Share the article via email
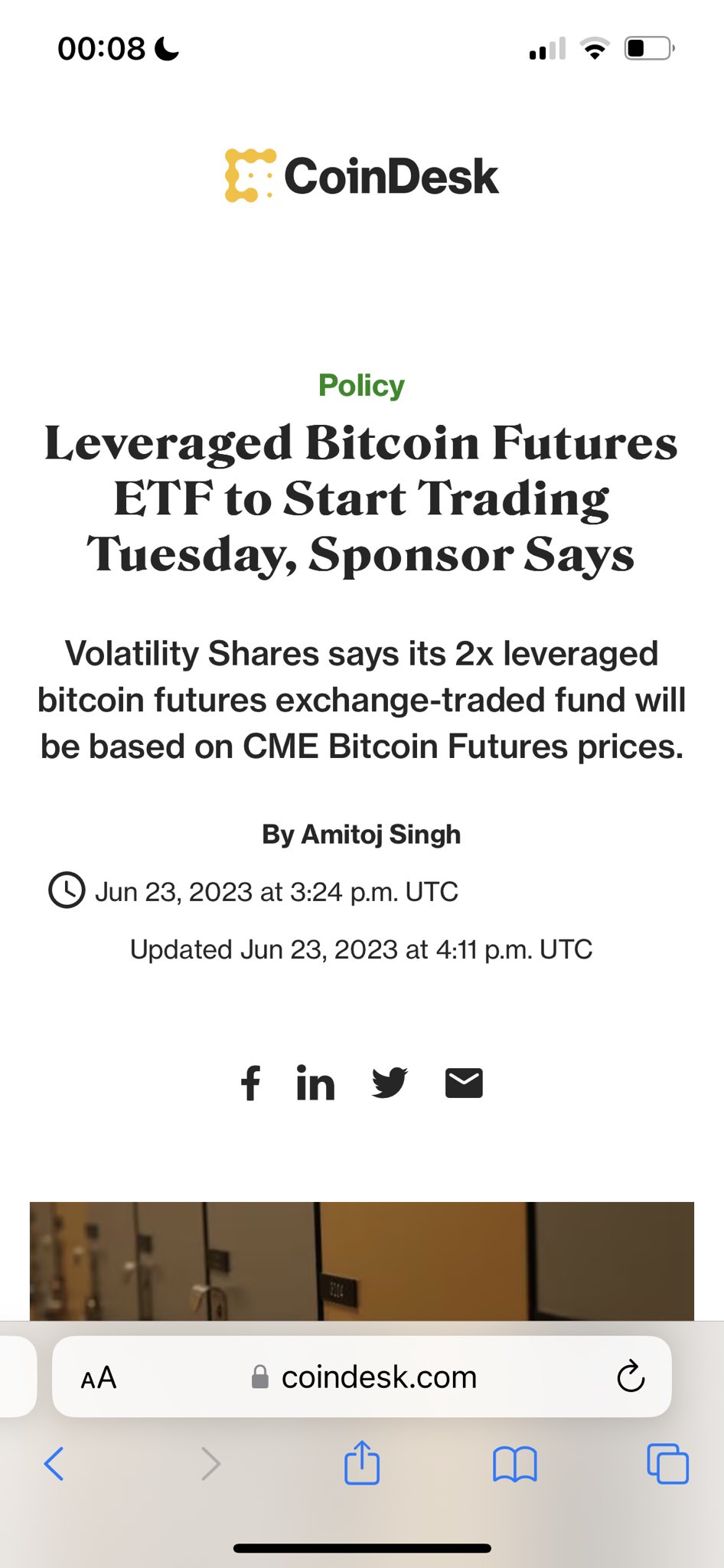The height and width of the screenshot is (1568, 724). [x=464, y=1083]
